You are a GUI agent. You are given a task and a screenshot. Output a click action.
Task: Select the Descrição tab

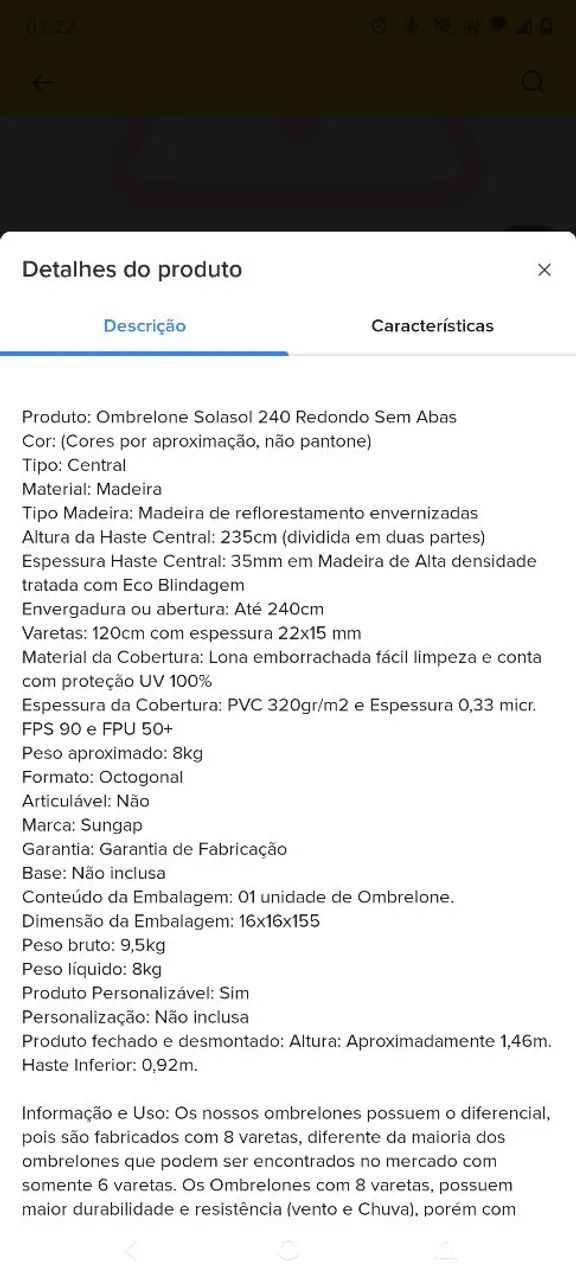pos(144,326)
